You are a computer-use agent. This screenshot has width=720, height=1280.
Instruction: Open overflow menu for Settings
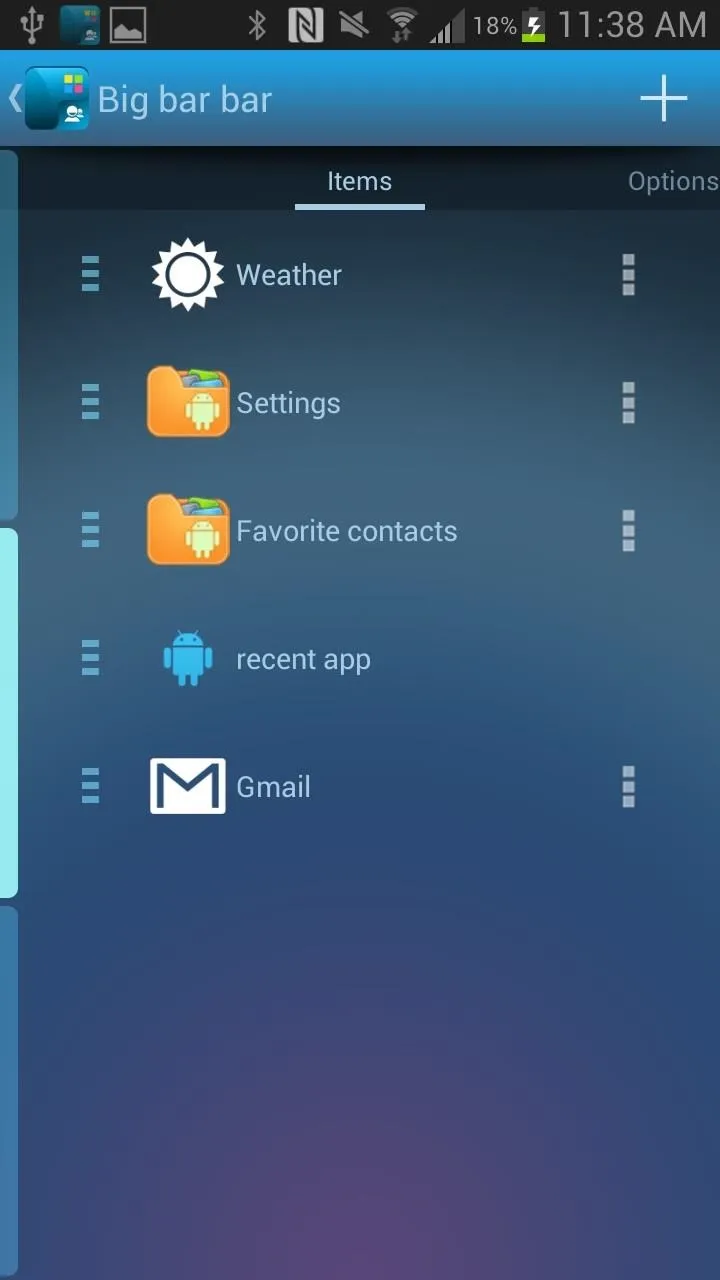(x=628, y=403)
